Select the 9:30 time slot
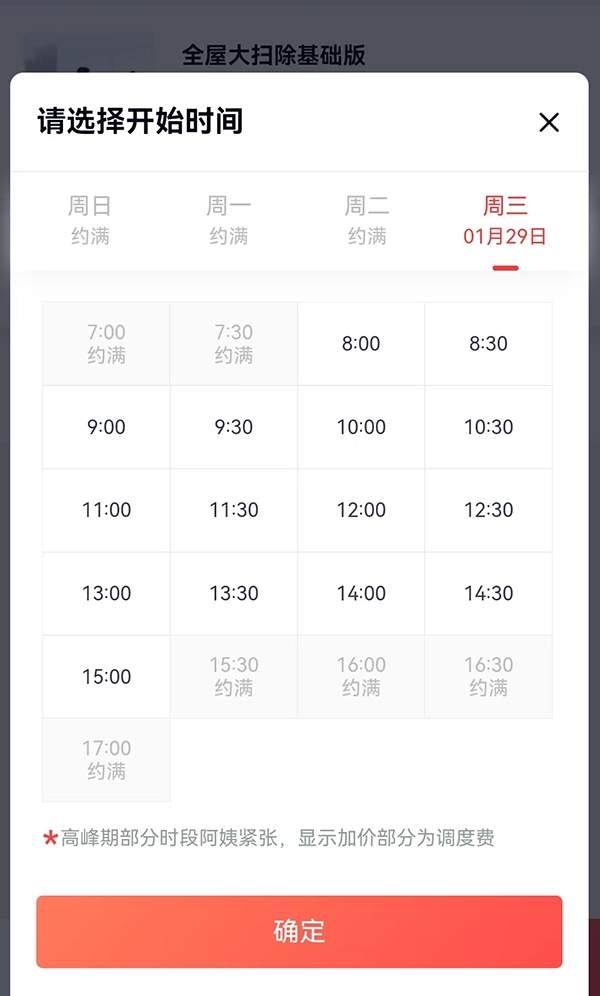Screen dimensions: 600x996 pos(233,427)
